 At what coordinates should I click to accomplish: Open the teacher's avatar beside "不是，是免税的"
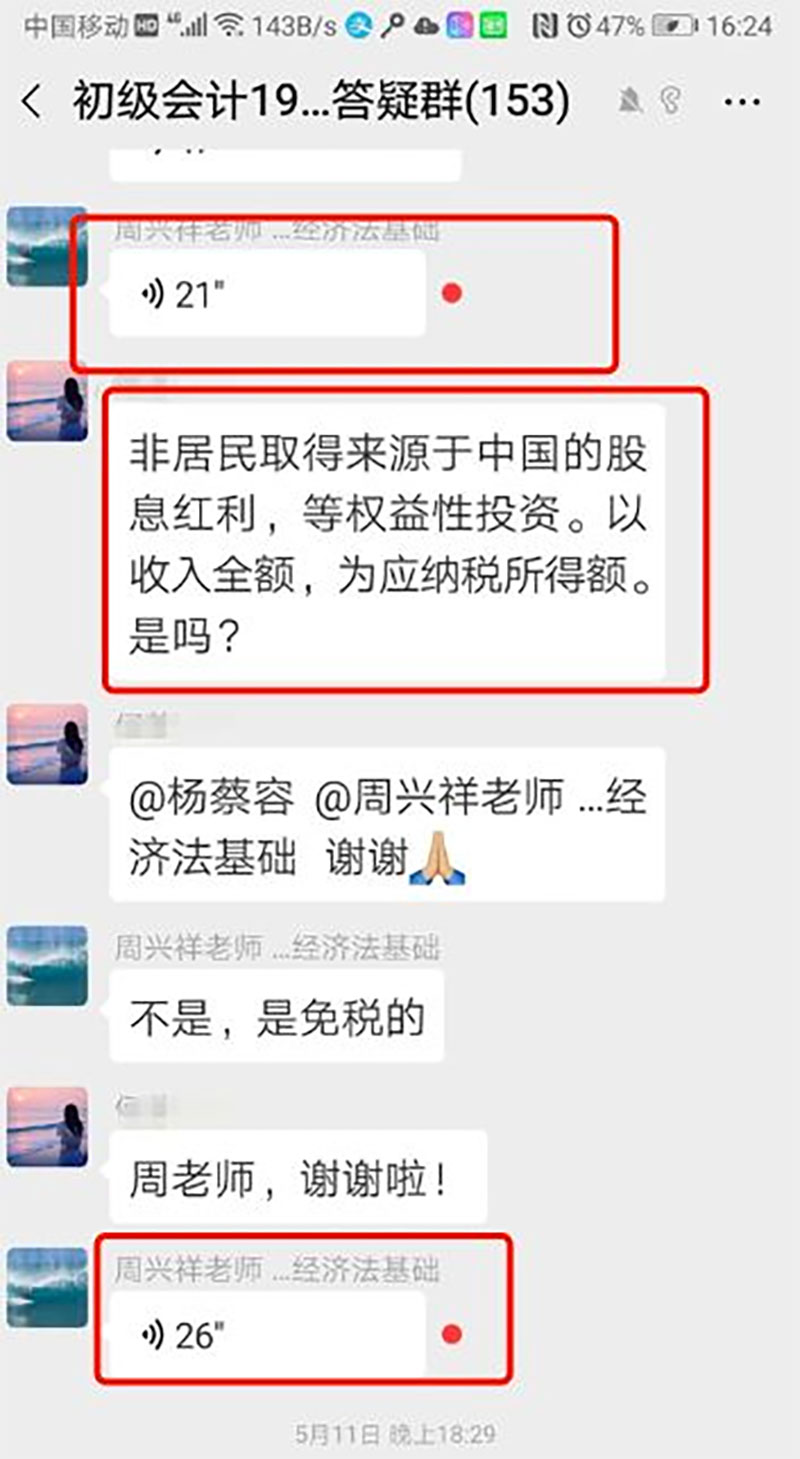tap(47, 966)
